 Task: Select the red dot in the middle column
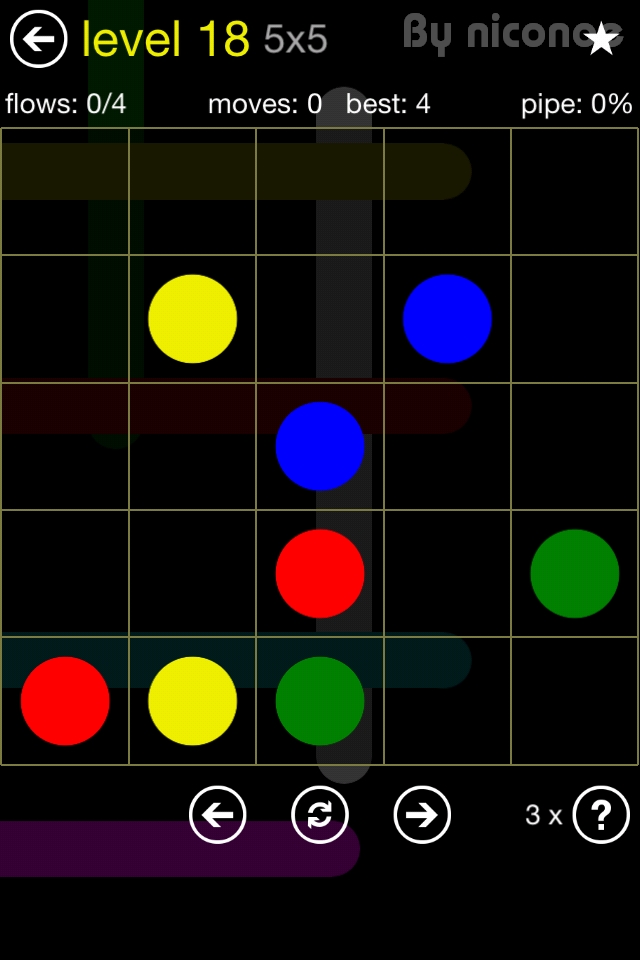click(320, 574)
